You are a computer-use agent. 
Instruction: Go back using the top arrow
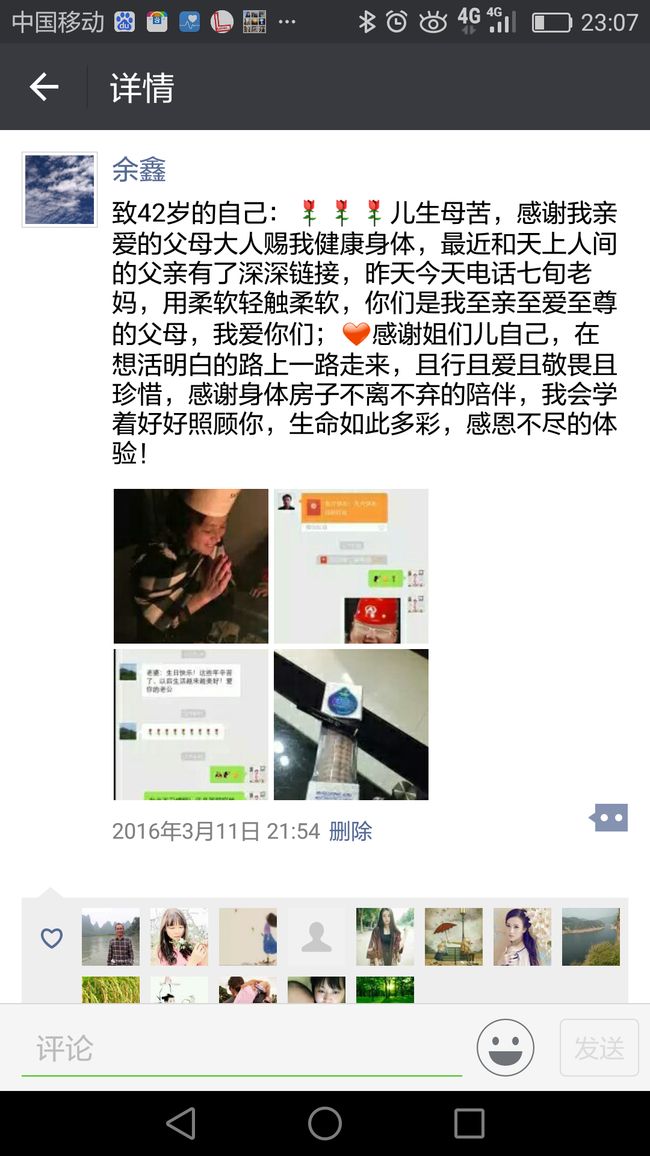pos(44,87)
